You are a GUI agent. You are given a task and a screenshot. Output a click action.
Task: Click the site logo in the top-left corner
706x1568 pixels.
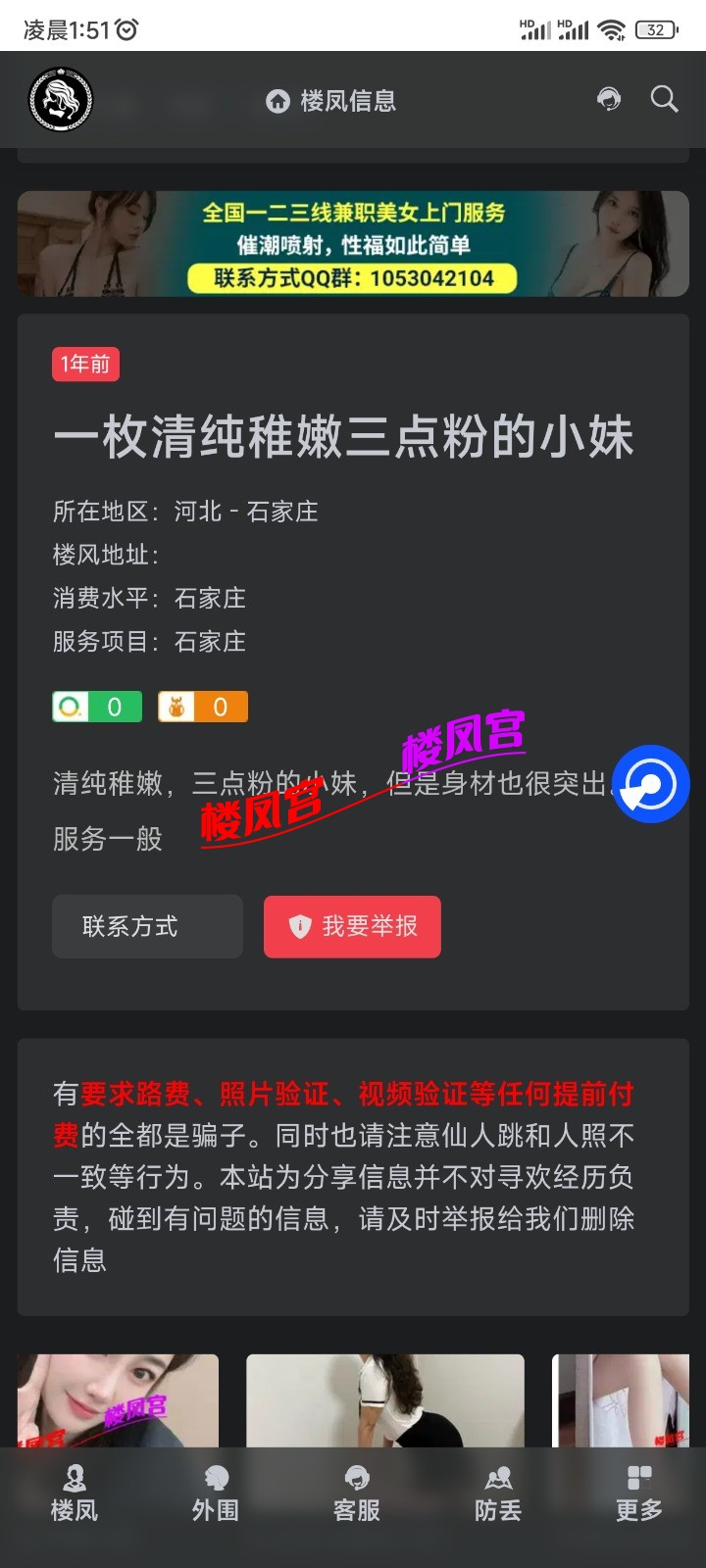point(60,99)
